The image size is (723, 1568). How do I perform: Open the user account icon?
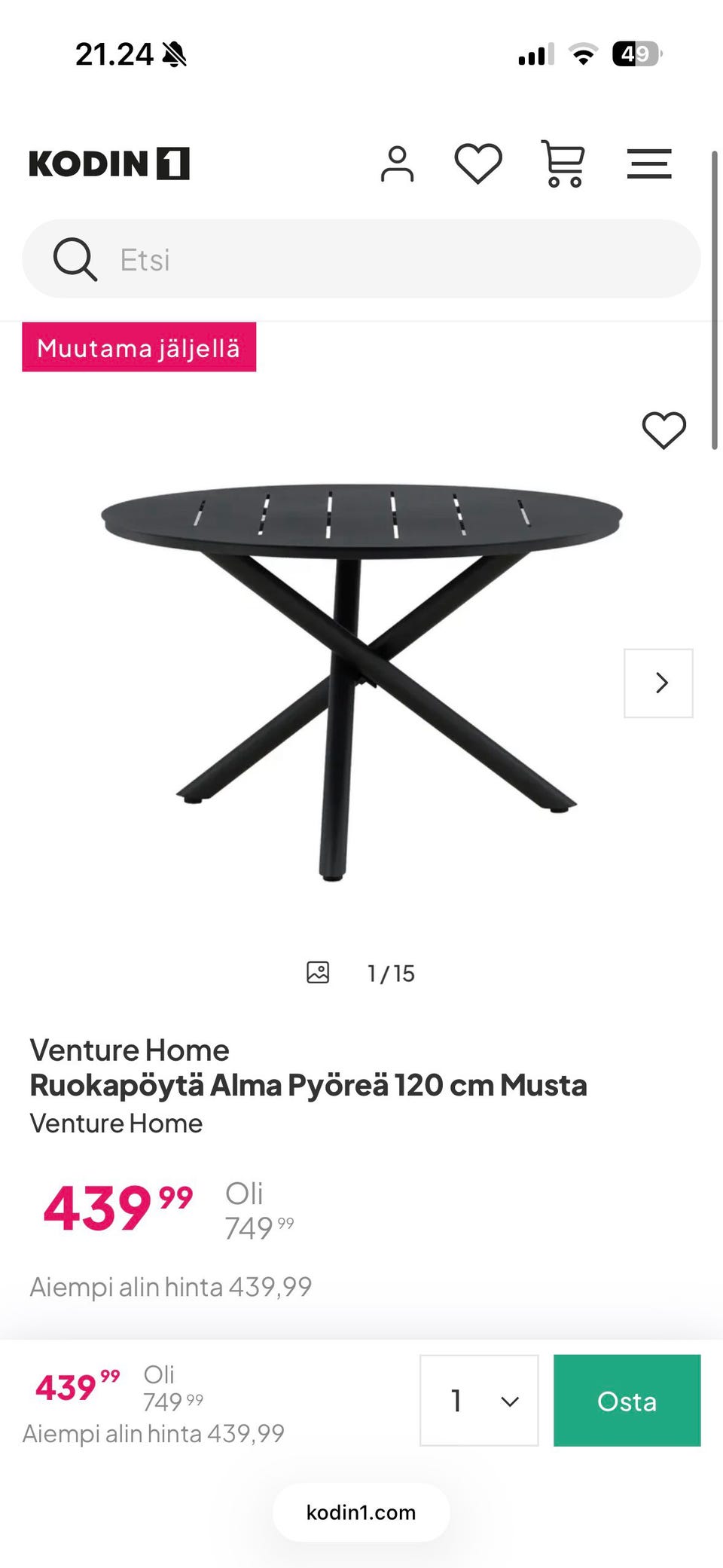coord(397,164)
